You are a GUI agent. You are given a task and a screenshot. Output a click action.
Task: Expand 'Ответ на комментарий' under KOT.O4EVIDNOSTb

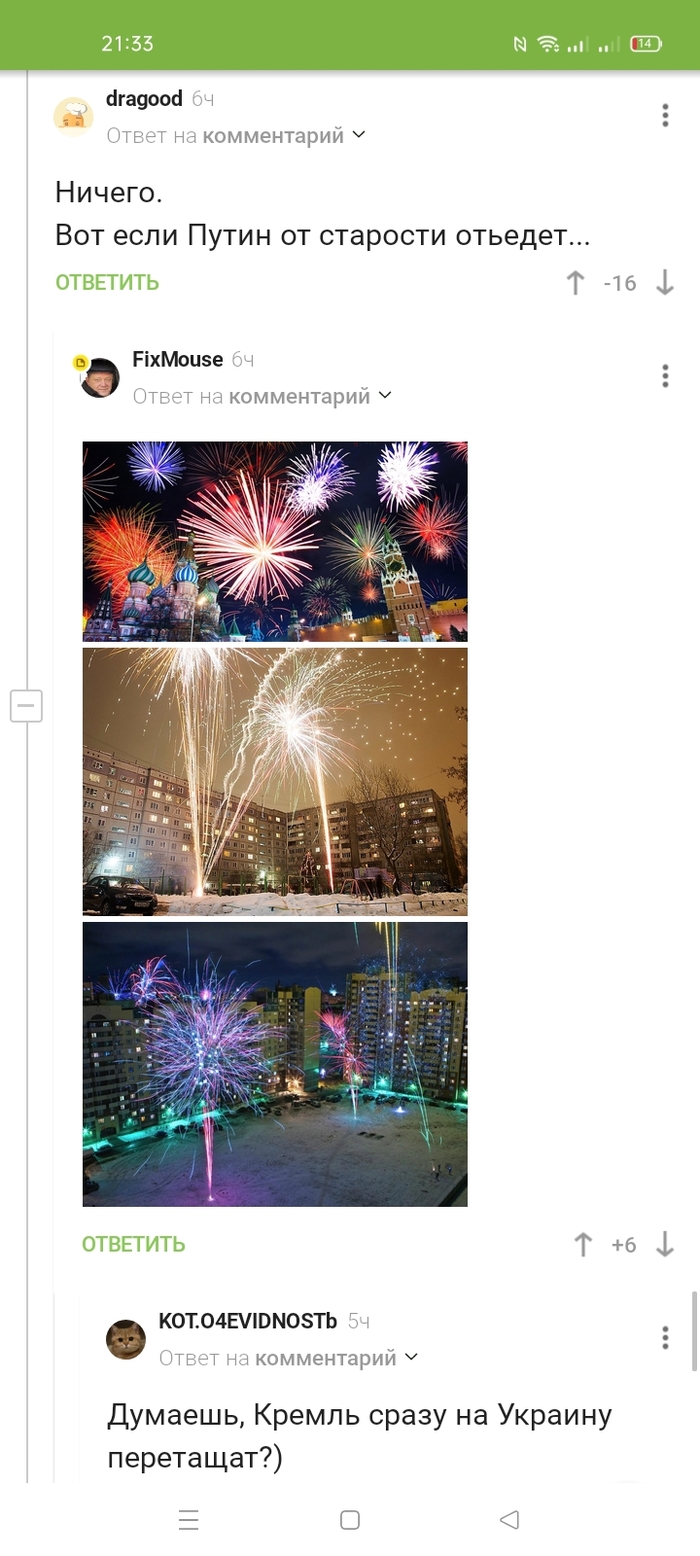tap(288, 1358)
